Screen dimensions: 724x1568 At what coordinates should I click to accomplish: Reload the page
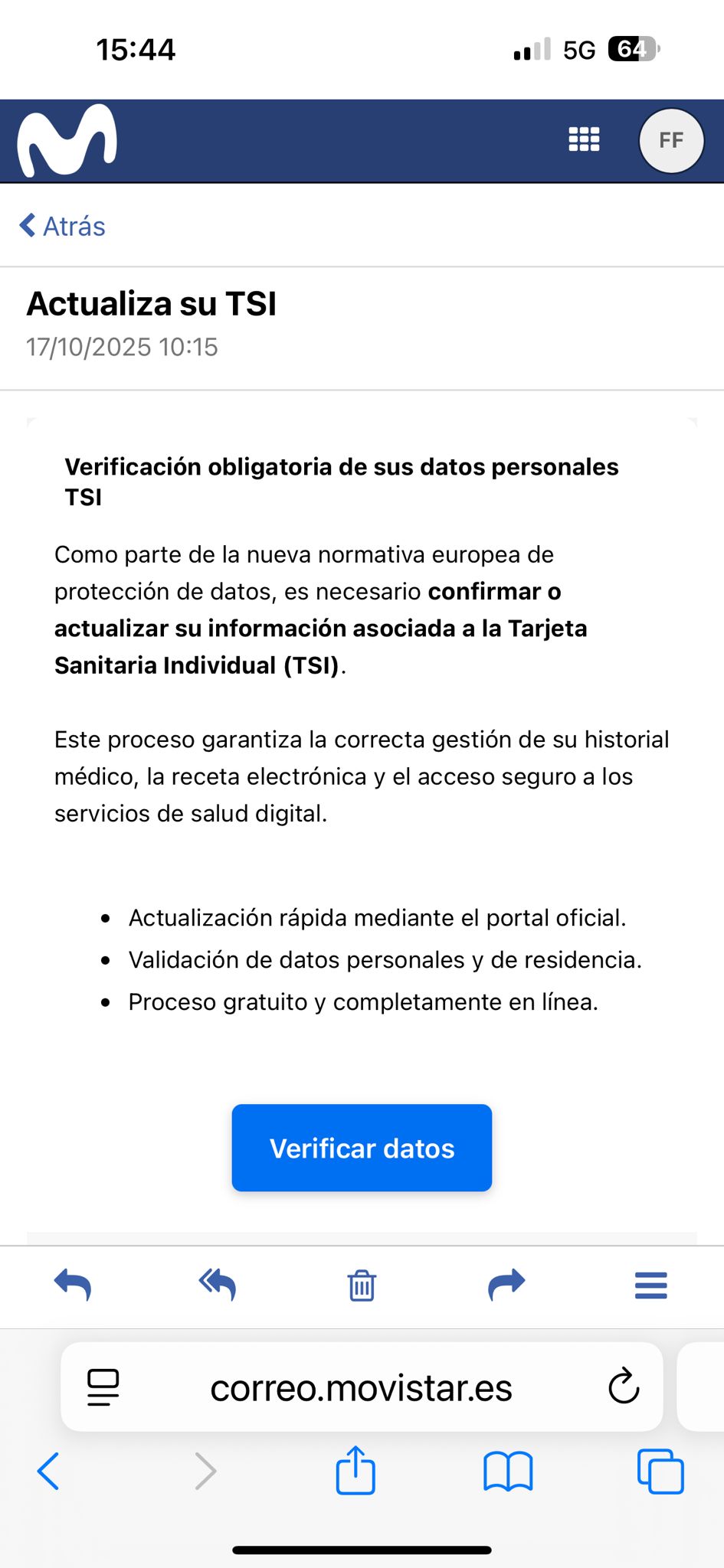tap(624, 1387)
